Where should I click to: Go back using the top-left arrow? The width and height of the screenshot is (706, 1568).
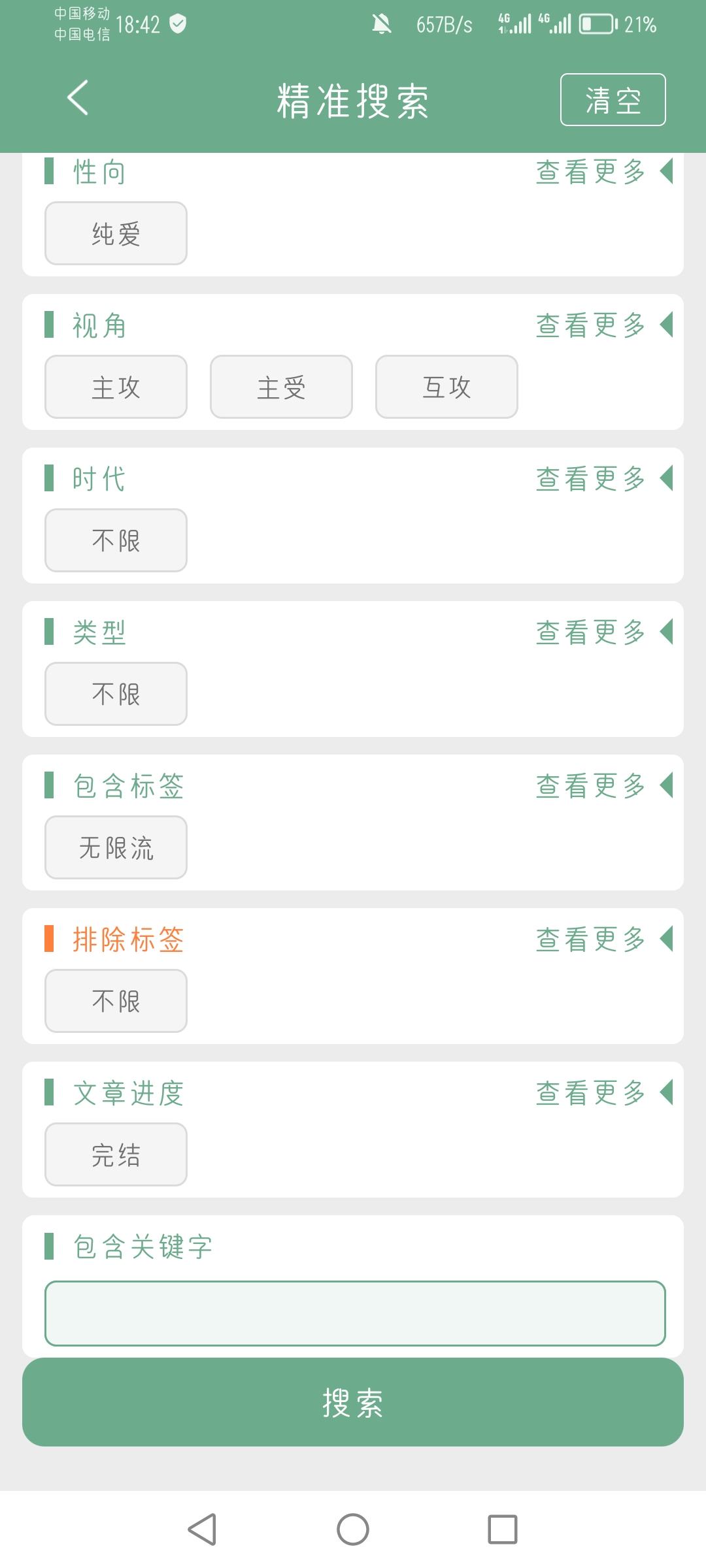click(x=78, y=99)
